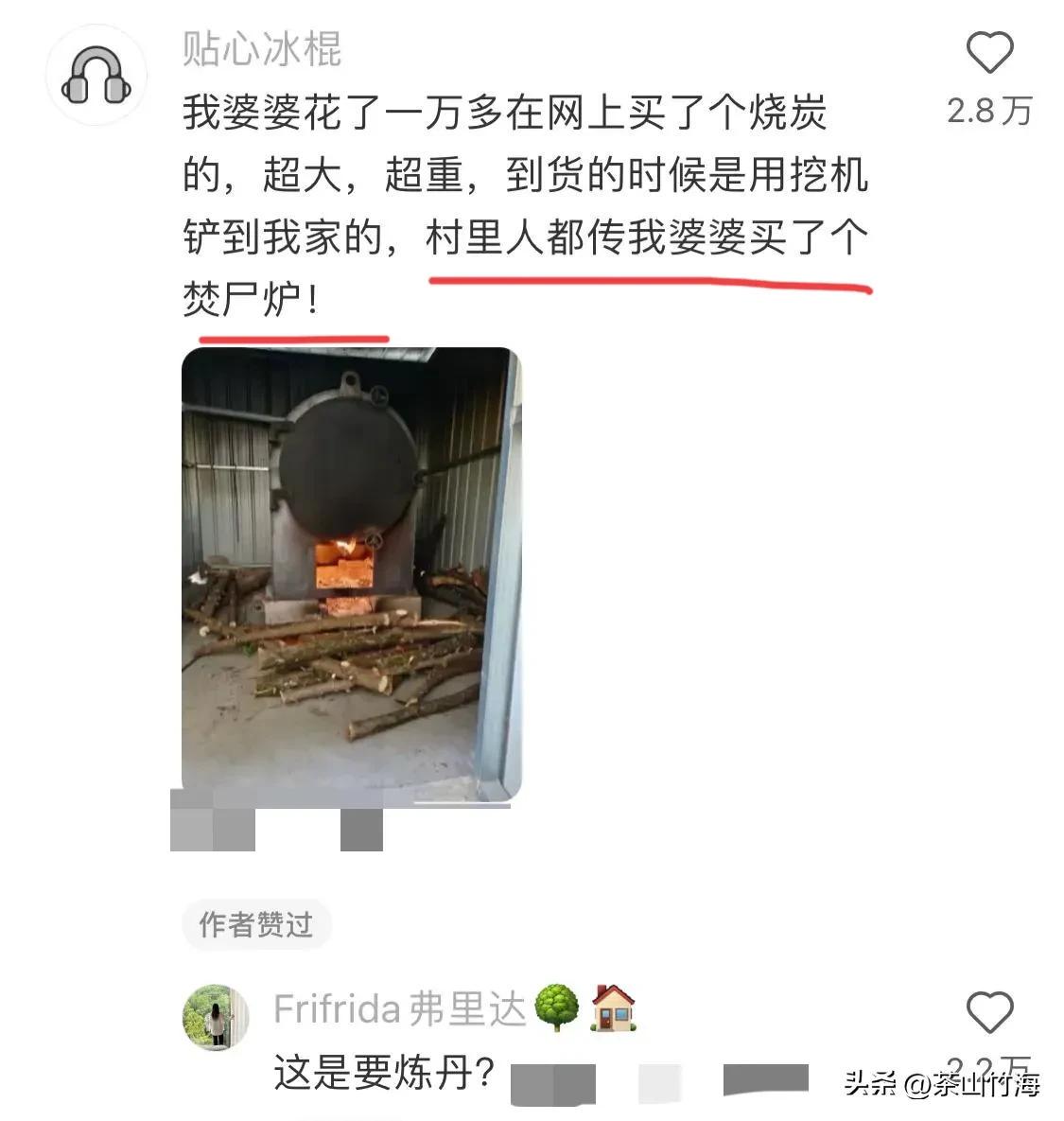Open Frifrida 弗里达's avatar profile
1064x1121 pixels.
coord(215,1017)
